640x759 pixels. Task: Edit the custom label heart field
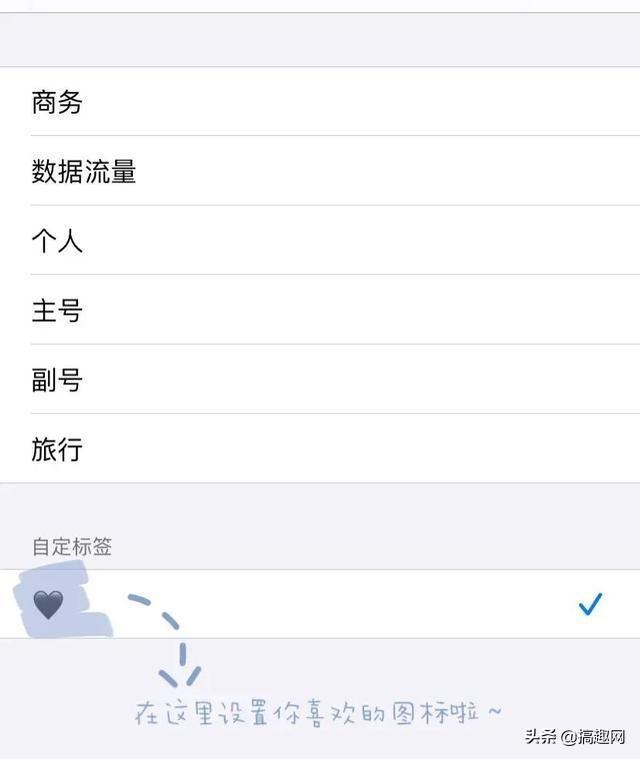[300, 604]
